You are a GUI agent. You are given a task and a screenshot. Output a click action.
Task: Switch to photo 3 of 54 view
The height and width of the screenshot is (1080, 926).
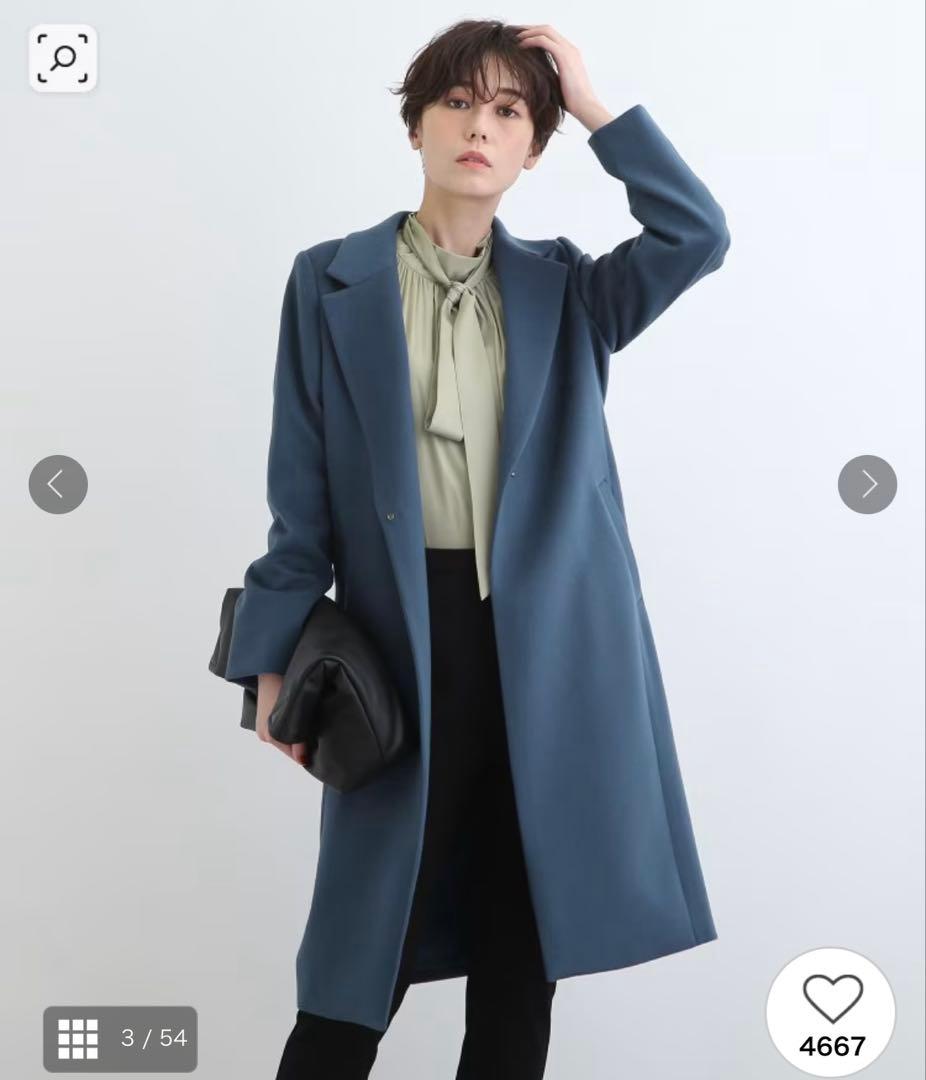pos(120,1036)
